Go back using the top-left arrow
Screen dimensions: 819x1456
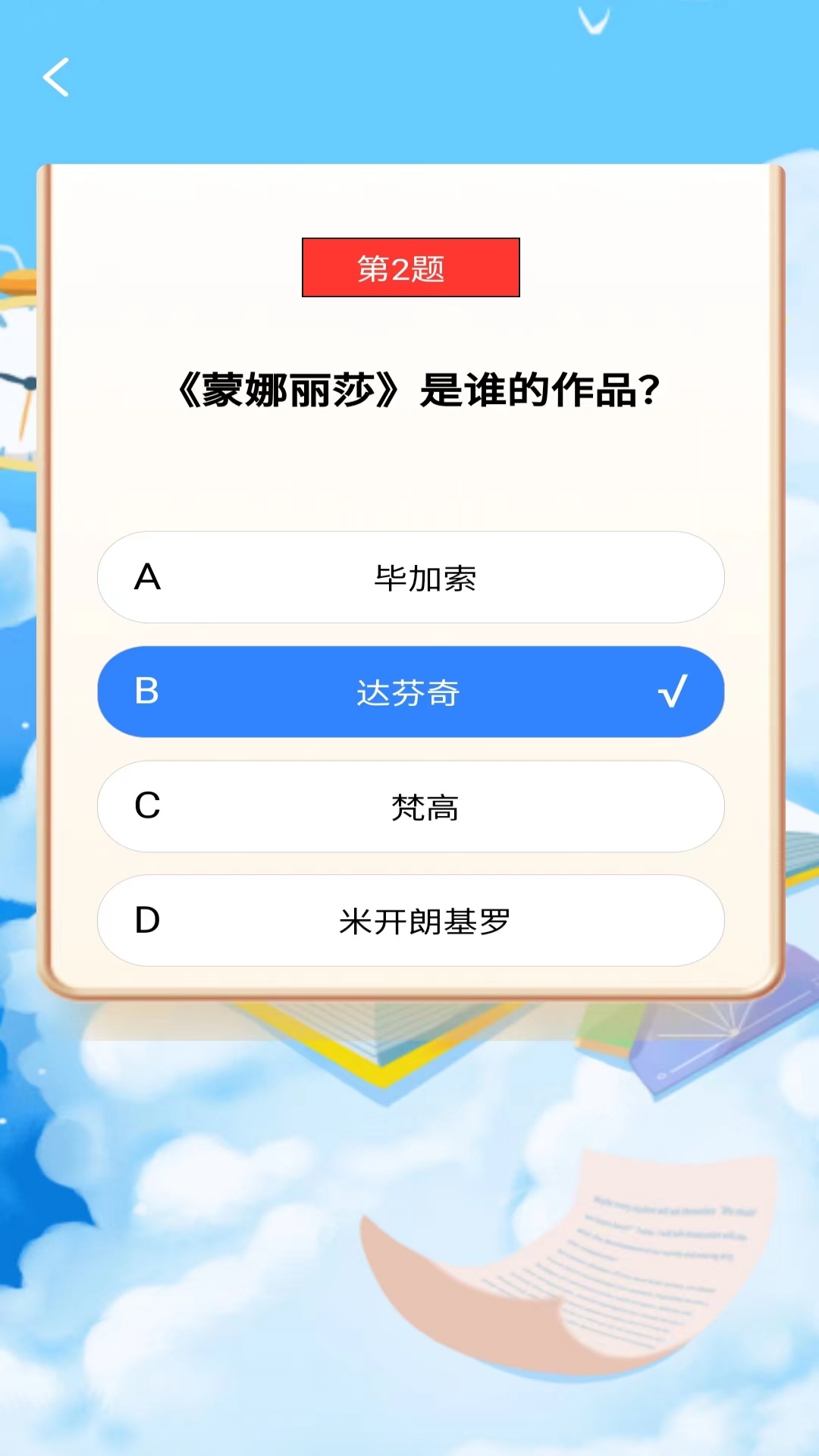(55, 77)
